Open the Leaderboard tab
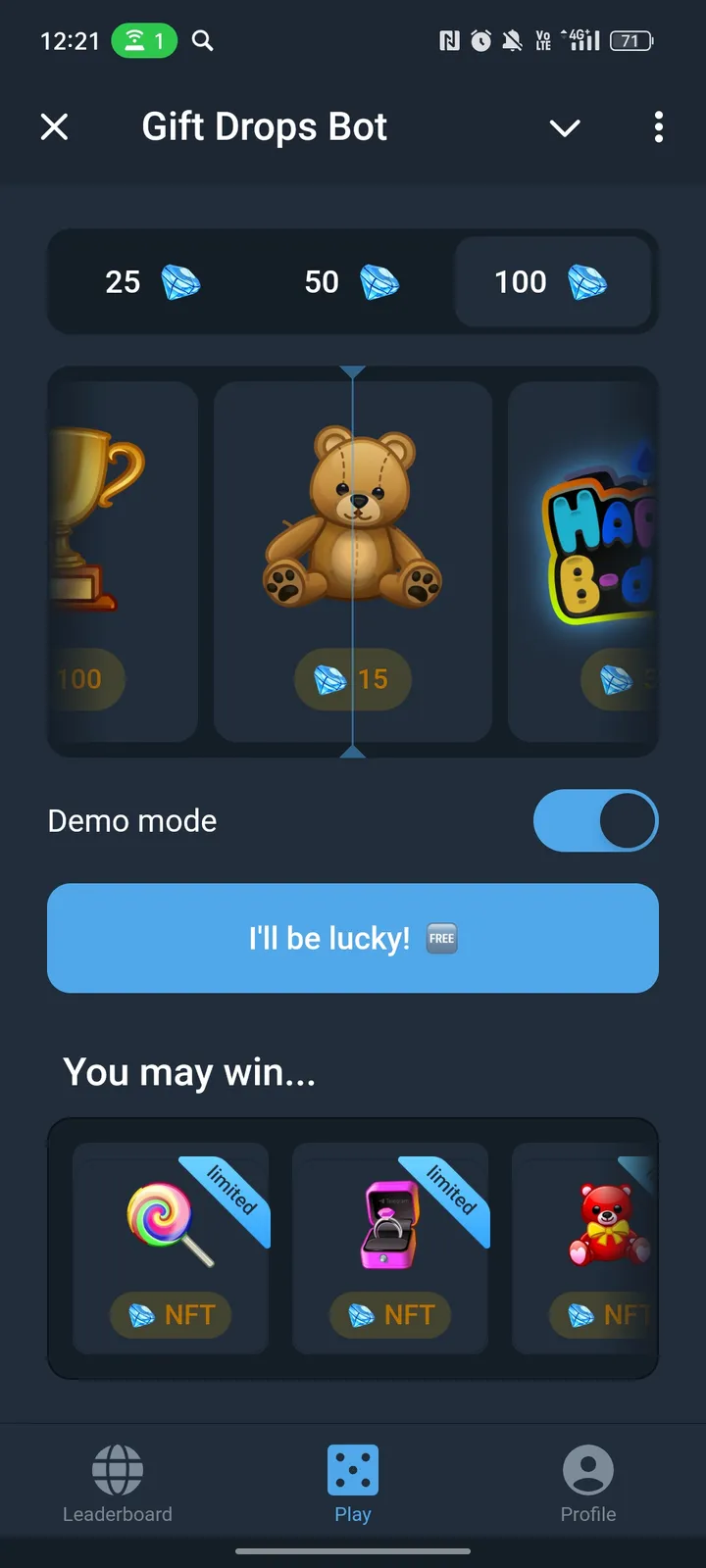The width and height of the screenshot is (706, 1568). pos(117,1485)
